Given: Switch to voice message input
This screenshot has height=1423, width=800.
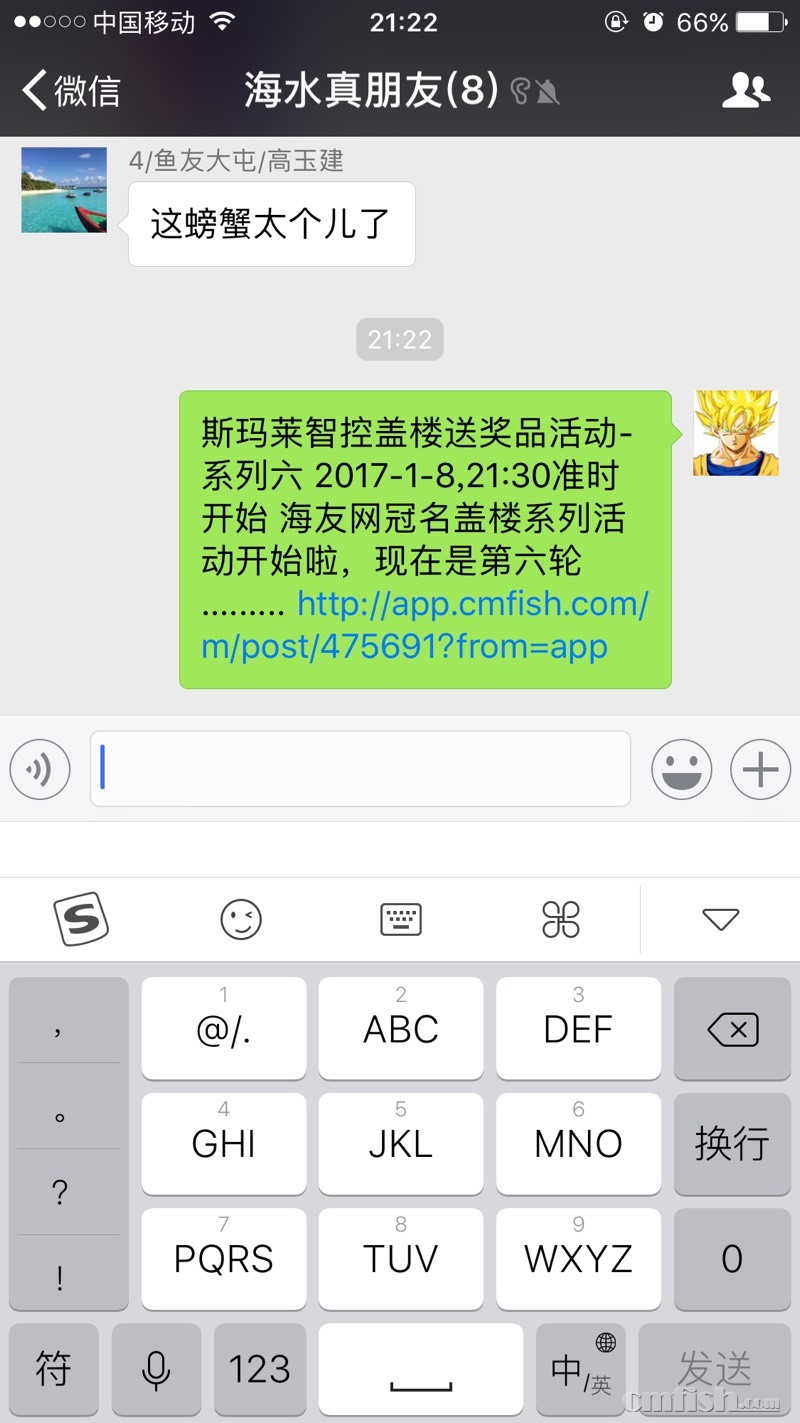Looking at the screenshot, I should (40, 769).
